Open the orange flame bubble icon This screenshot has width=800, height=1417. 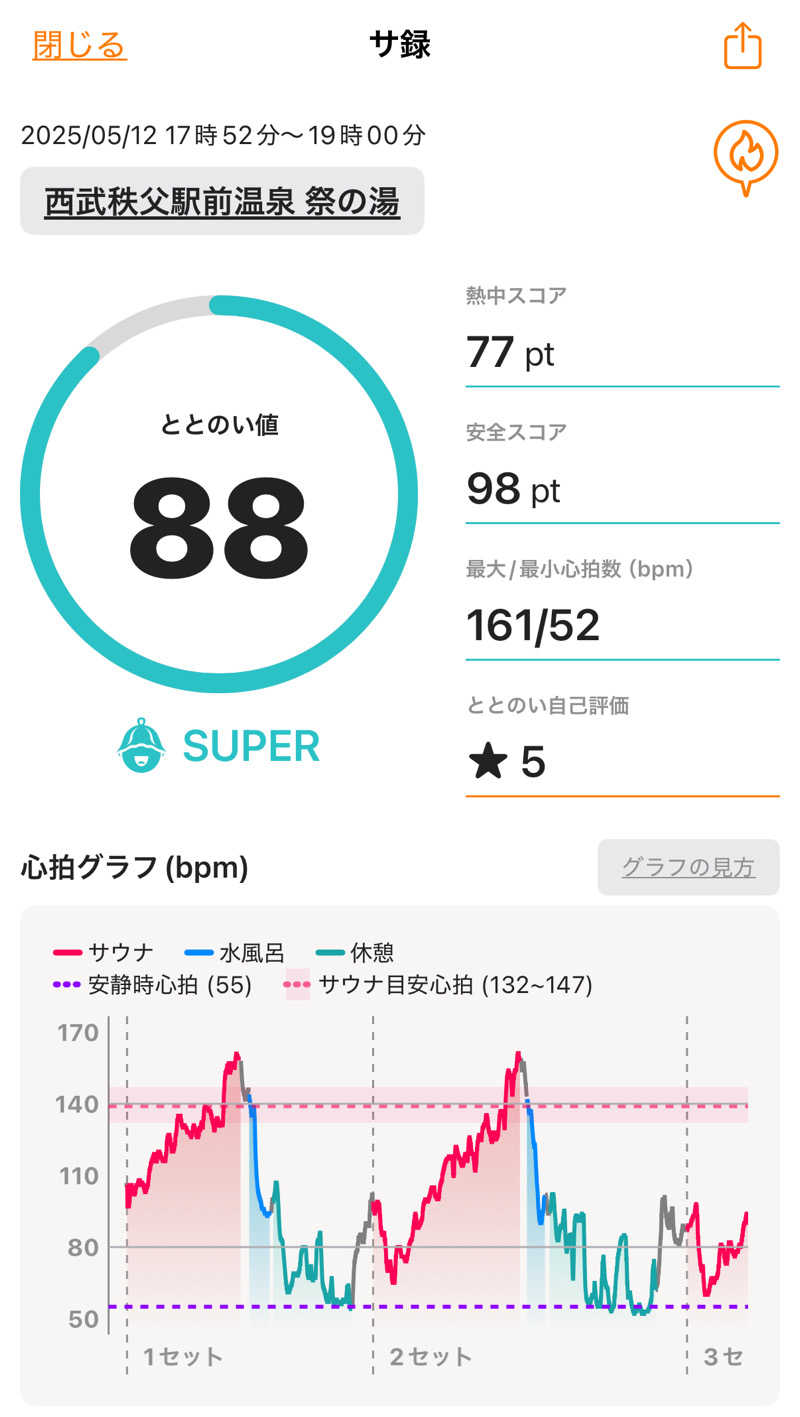pos(745,155)
